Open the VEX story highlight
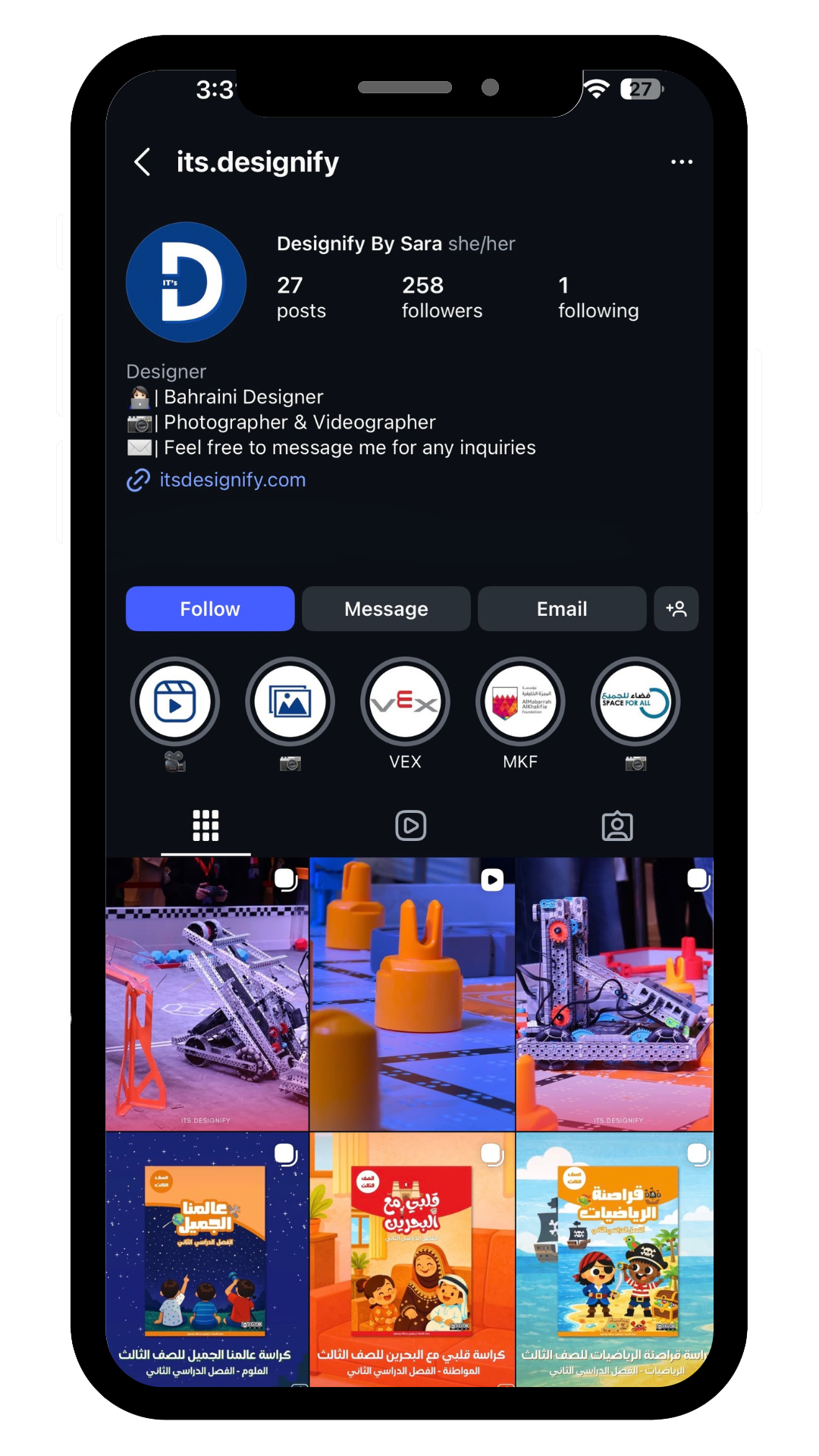Image resolution: width=819 pixels, height=1456 pixels. (405, 702)
